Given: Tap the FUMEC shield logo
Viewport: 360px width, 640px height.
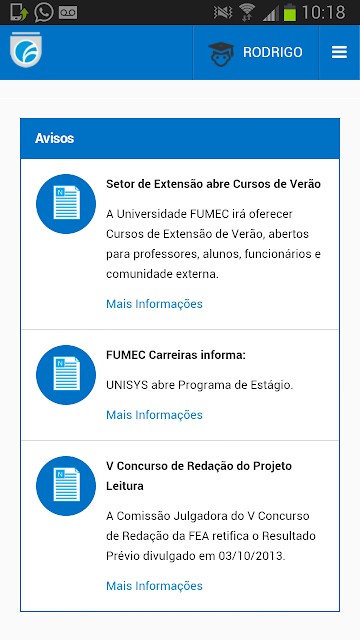Looking at the screenshot, I should [x=26, y=49].
